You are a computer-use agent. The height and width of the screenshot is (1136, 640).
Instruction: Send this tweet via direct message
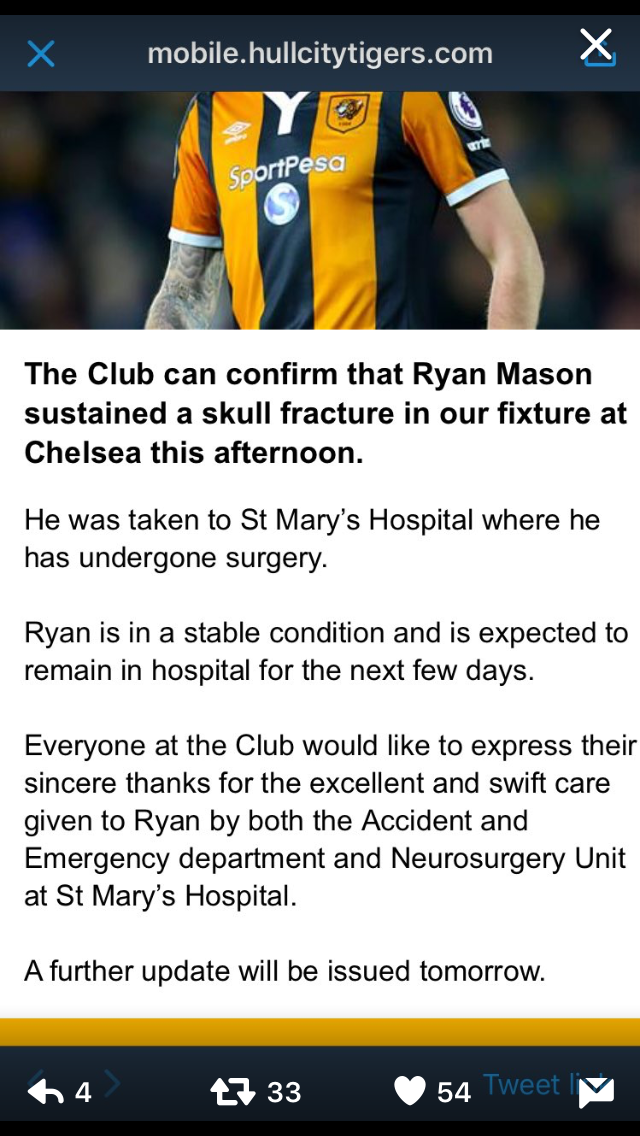(597, 1093)
